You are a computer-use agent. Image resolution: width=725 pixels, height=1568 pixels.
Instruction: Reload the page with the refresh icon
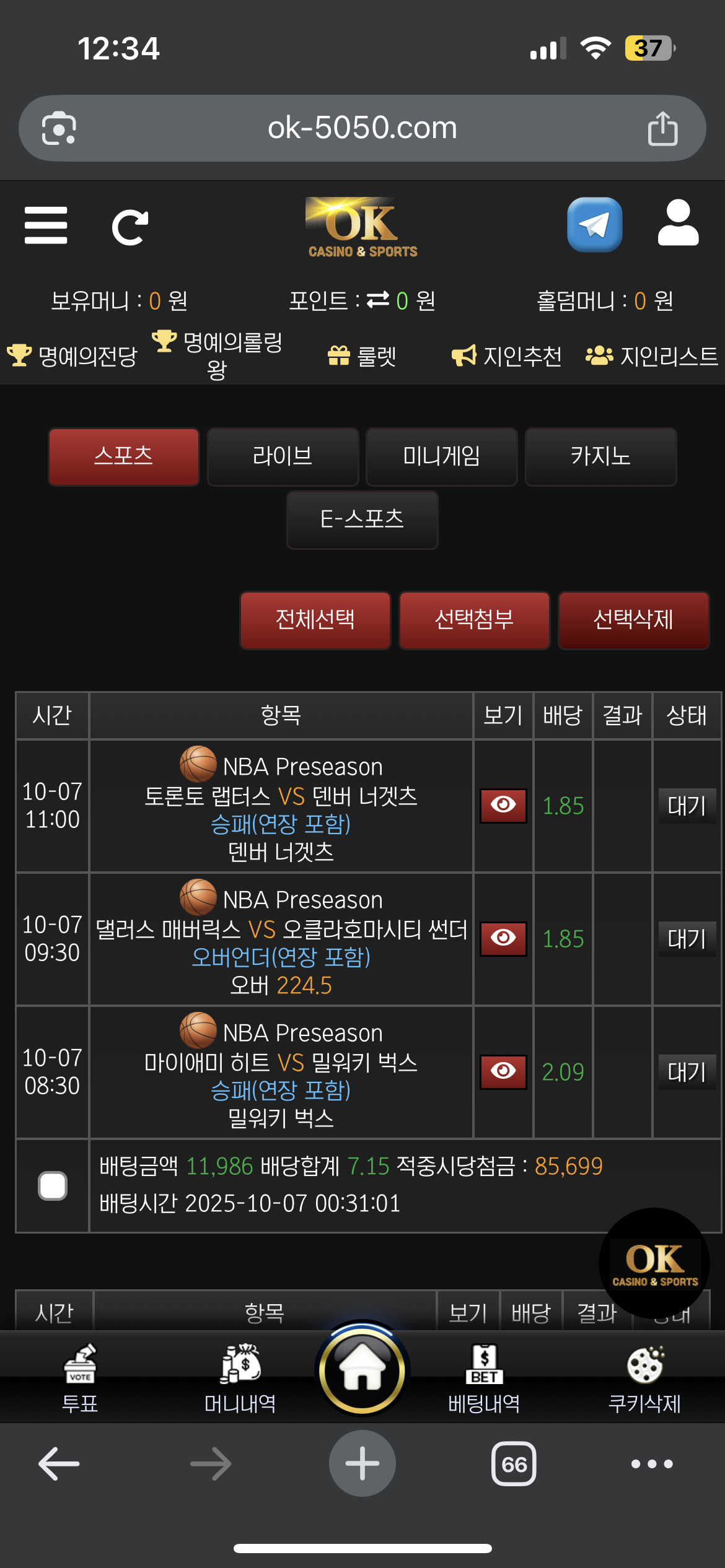click(130, 227)
